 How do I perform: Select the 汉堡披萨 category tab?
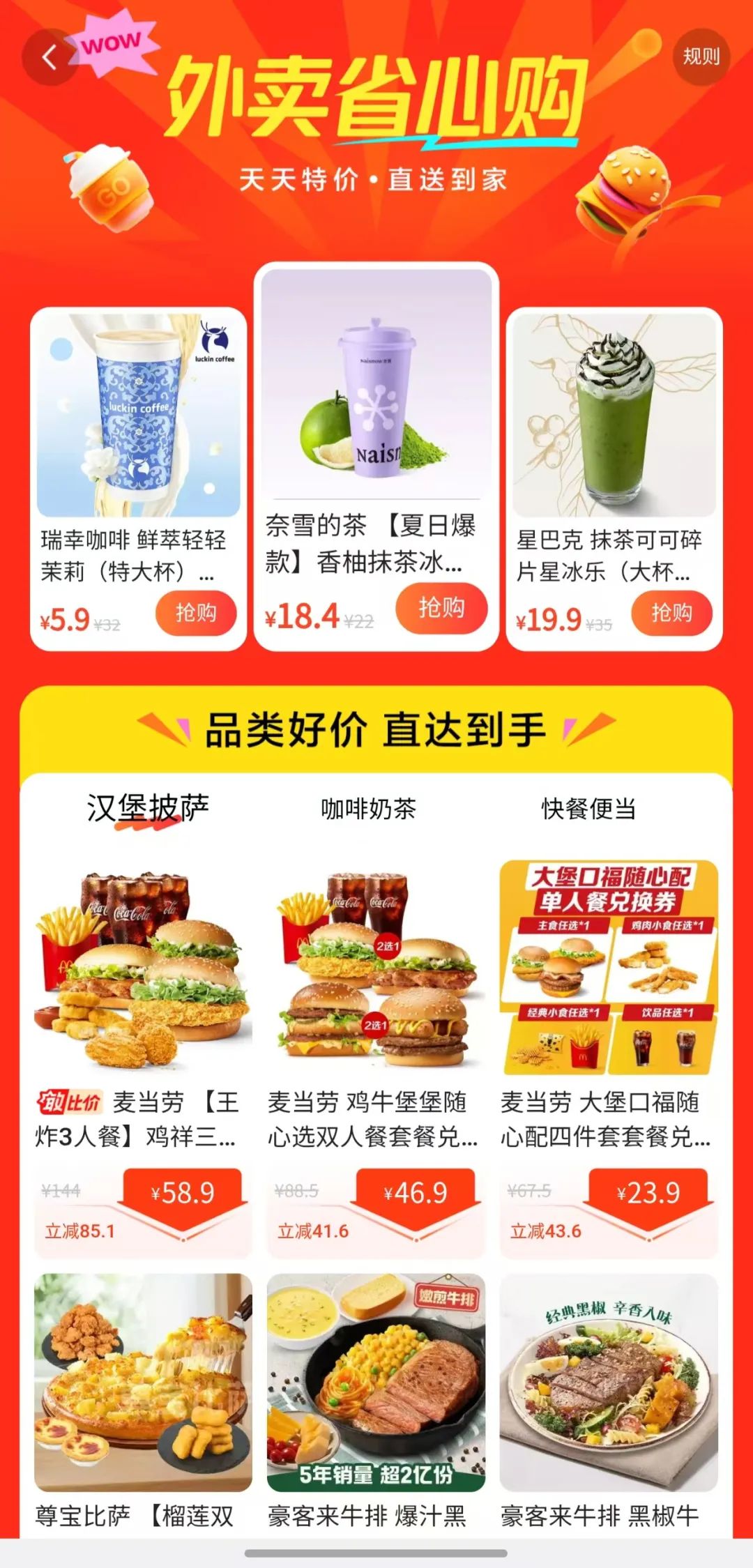(x=148, y=809)
